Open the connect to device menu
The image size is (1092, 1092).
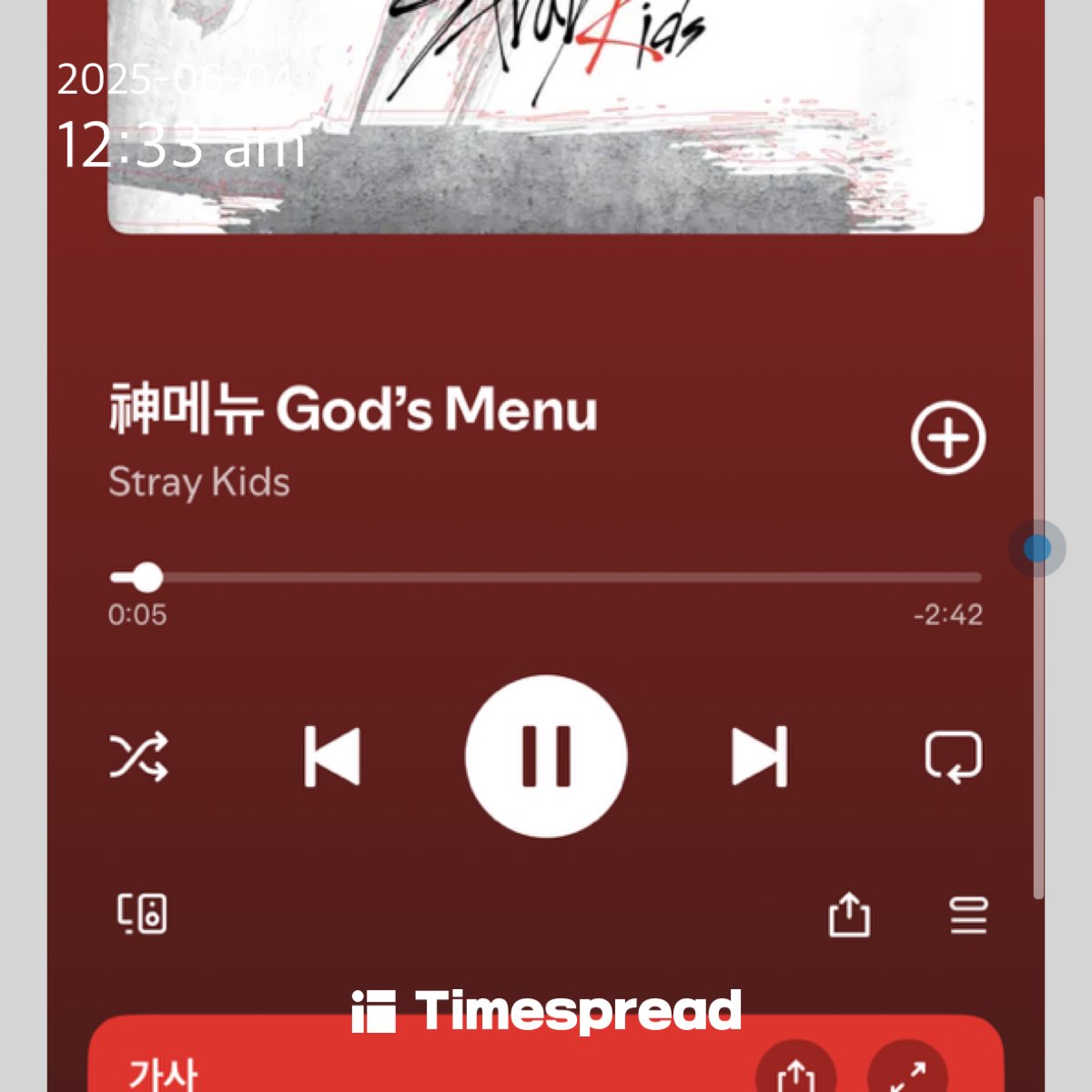coord(142,914)
